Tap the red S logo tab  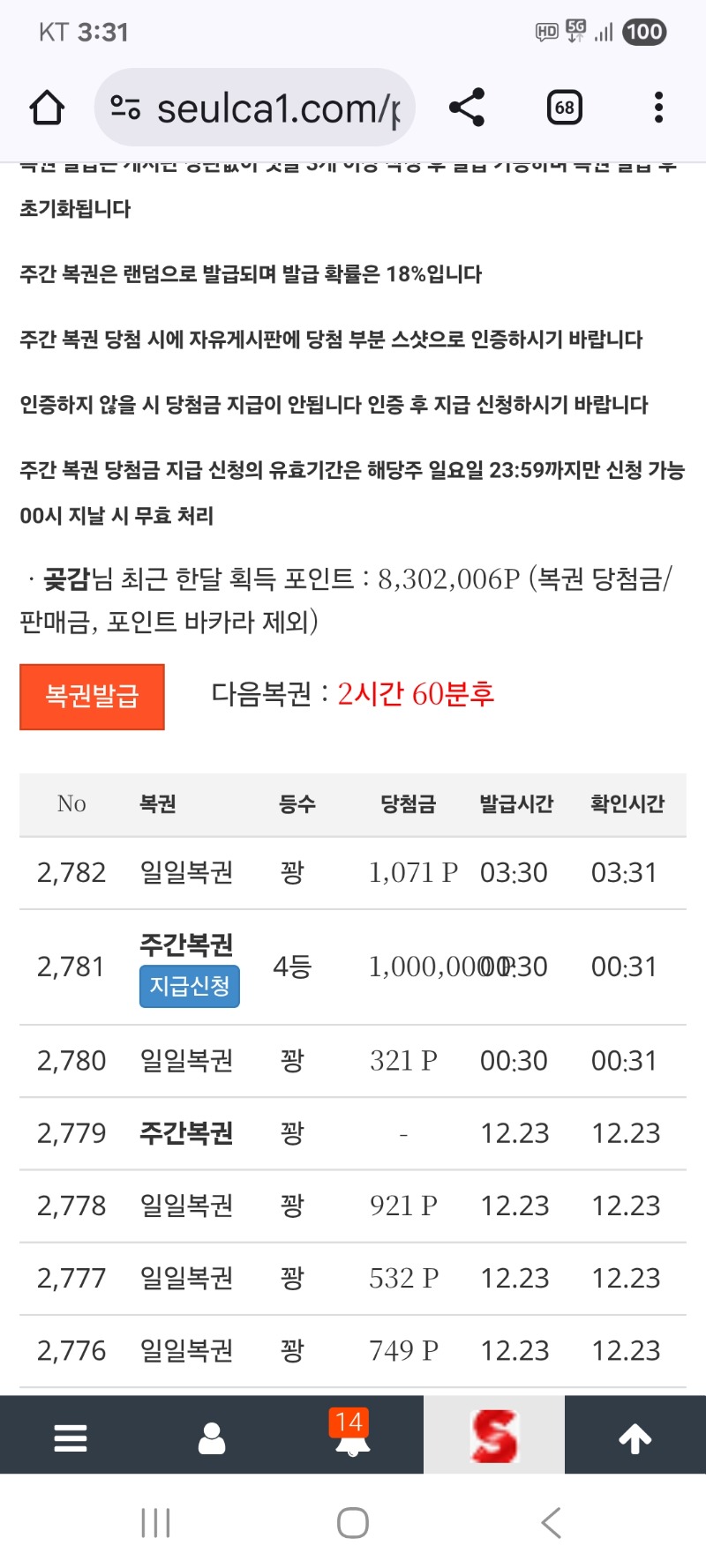494,1436
